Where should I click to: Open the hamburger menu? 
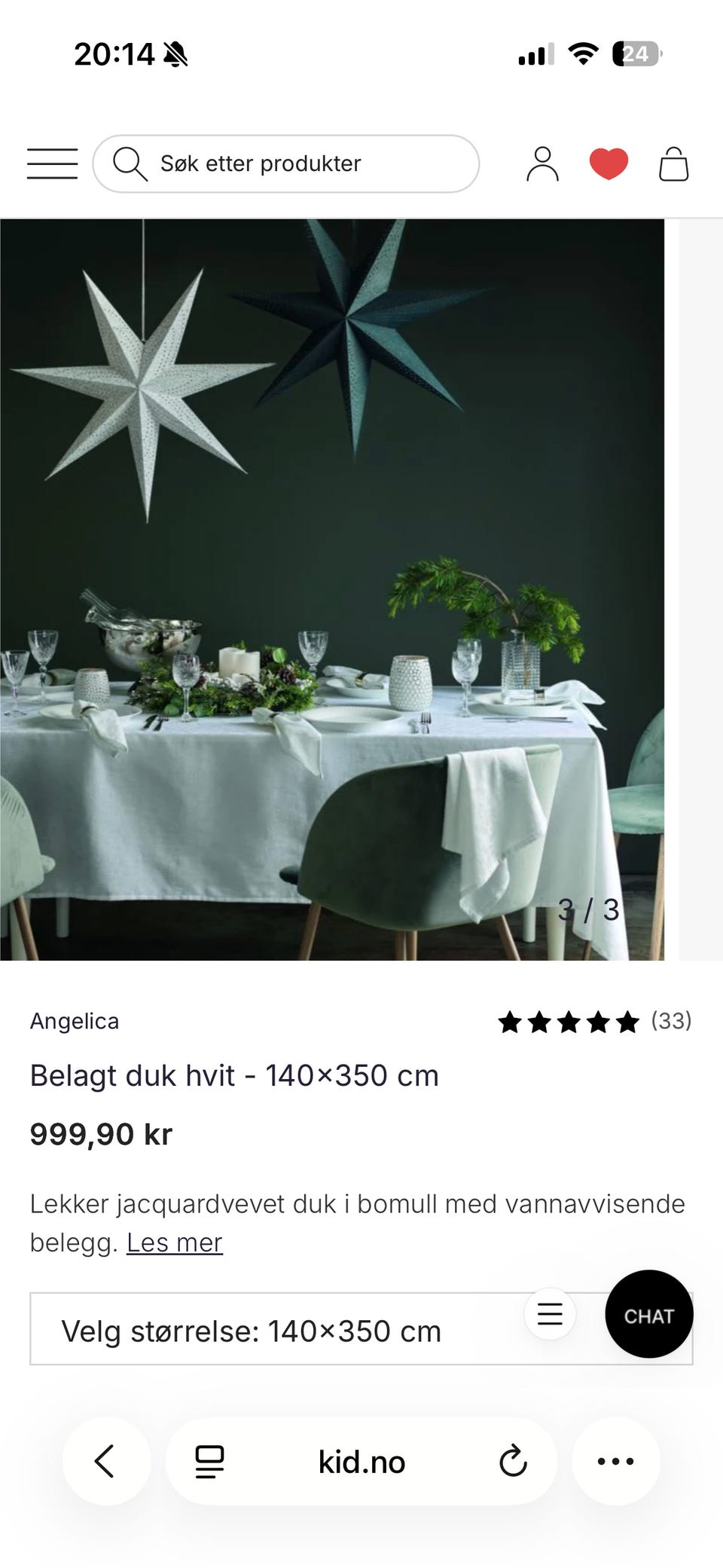[x=51, y=163]
